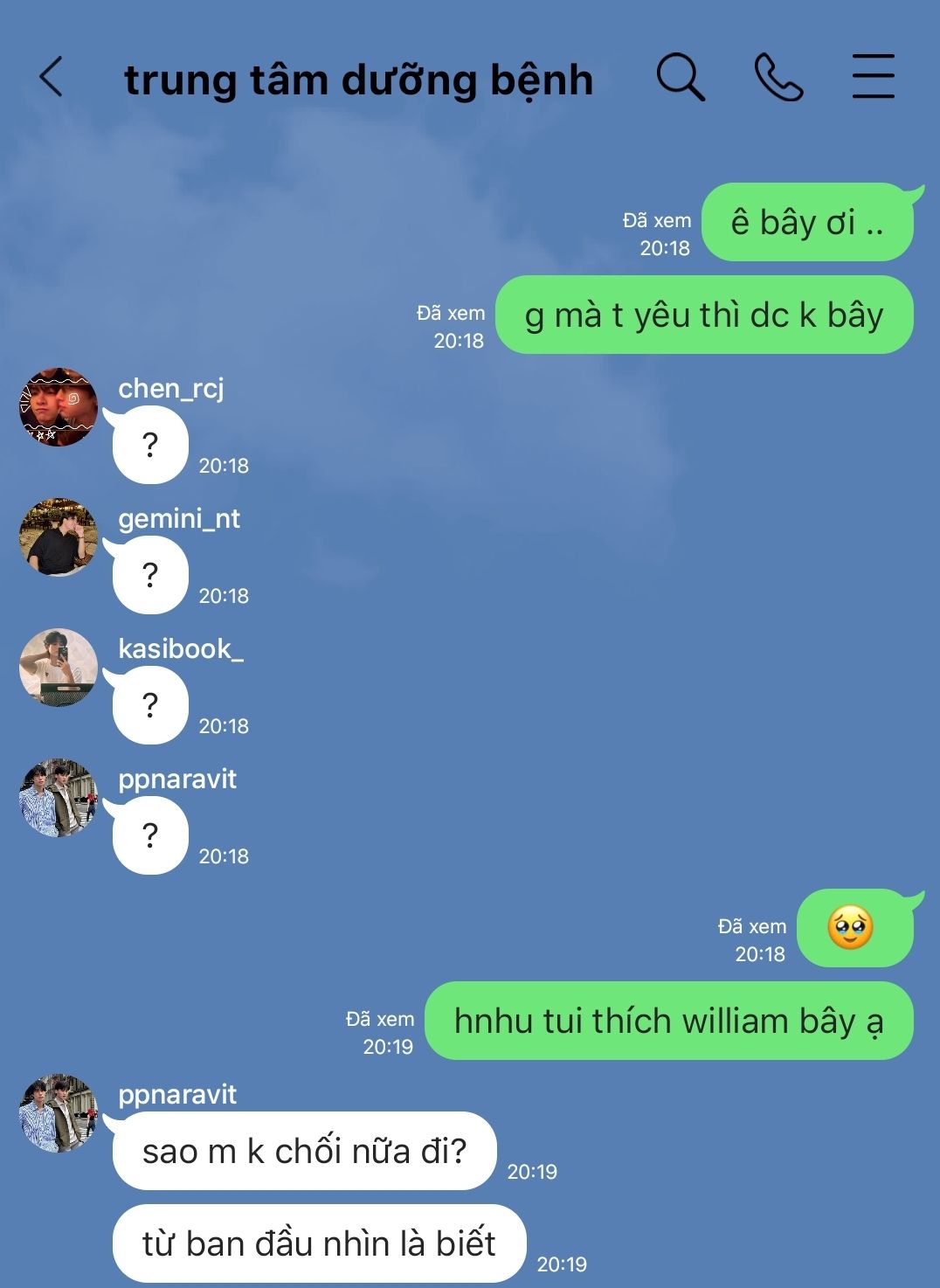The height and width of the screenshot is (1288, 940).
Task: Go back from the group chat
Action: click(x=52, y=77)
